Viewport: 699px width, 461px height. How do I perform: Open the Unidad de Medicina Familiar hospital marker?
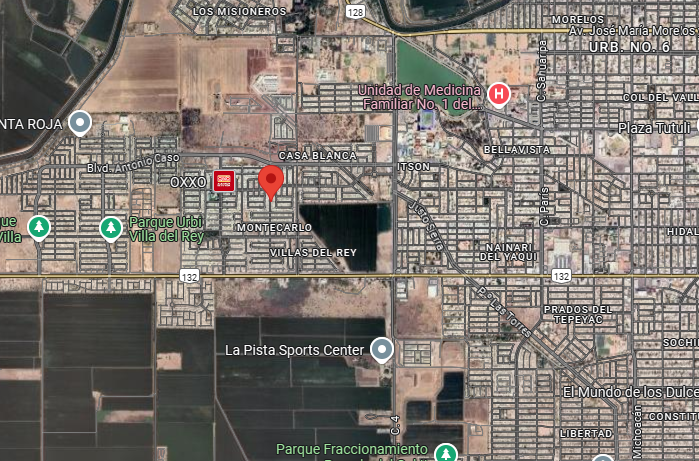(x=499, y=95)
